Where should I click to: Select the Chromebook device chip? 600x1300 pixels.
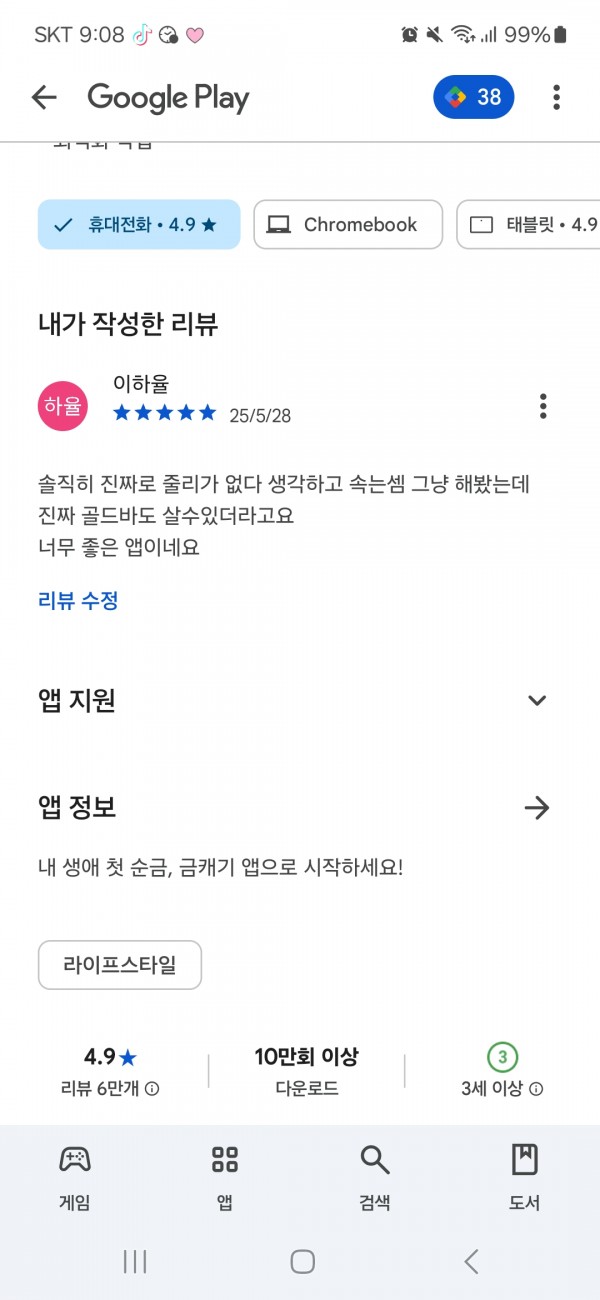(x=348, y=225)
